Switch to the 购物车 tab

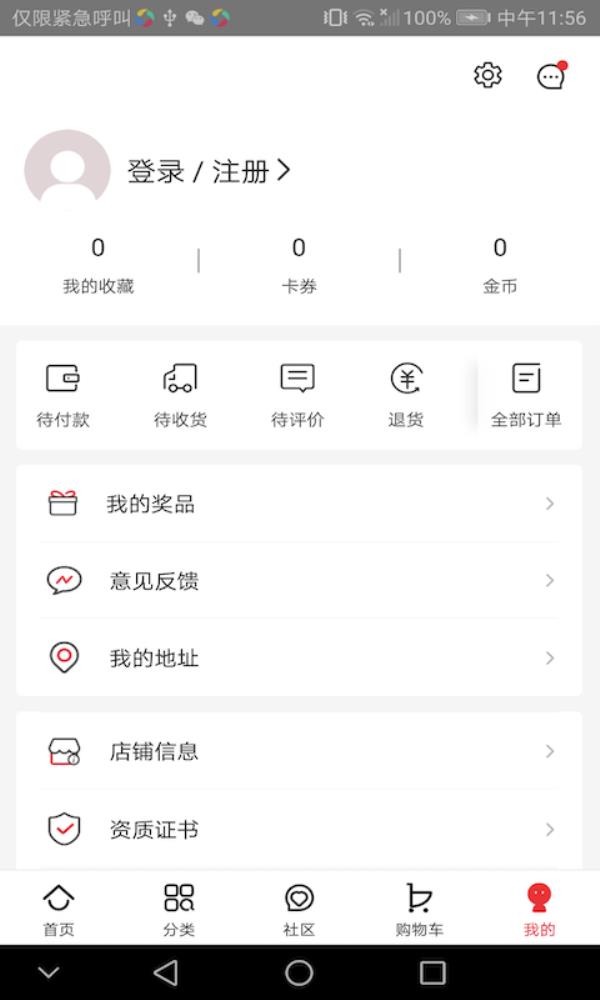pyautogui.click(x=419, y=909)
